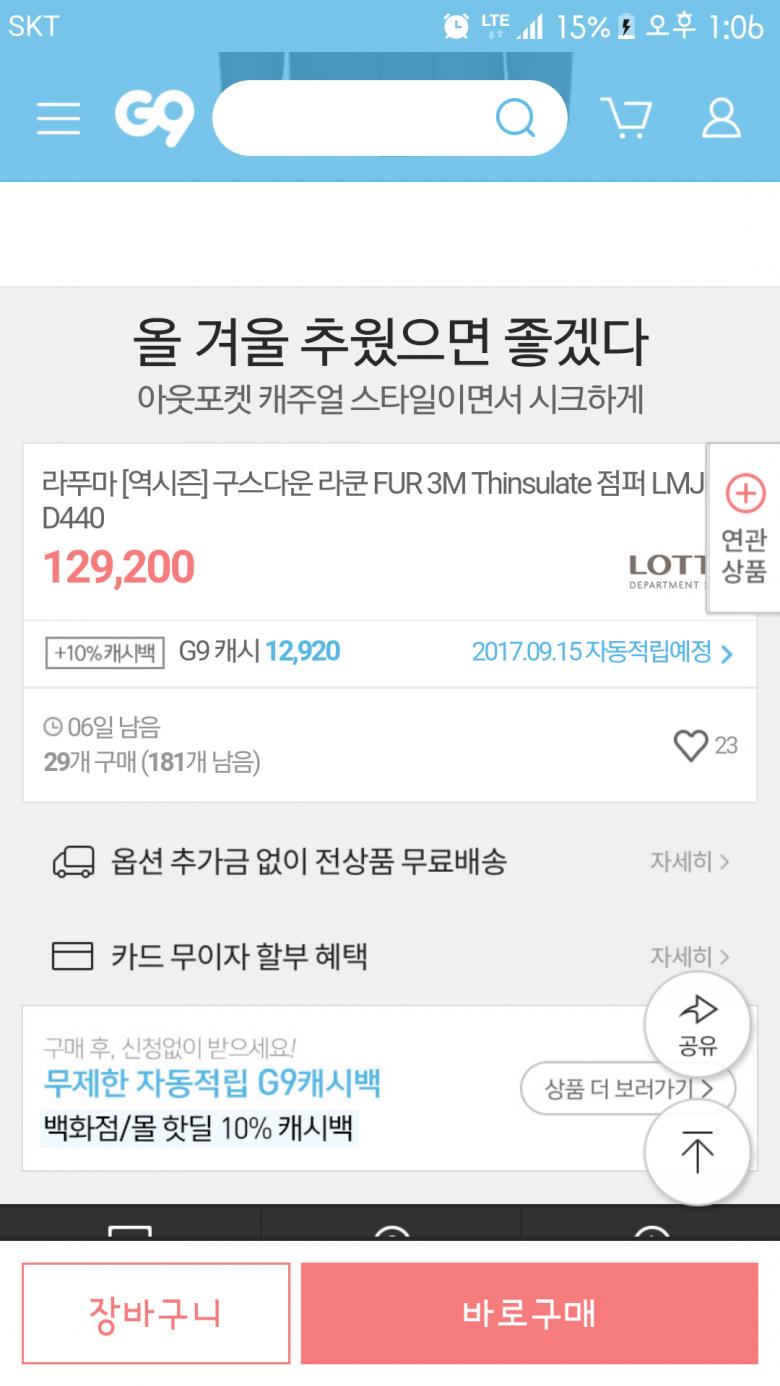Tap the G9 home logo
The height and width of the screenshot is (1386, 780).
[153, 118]
